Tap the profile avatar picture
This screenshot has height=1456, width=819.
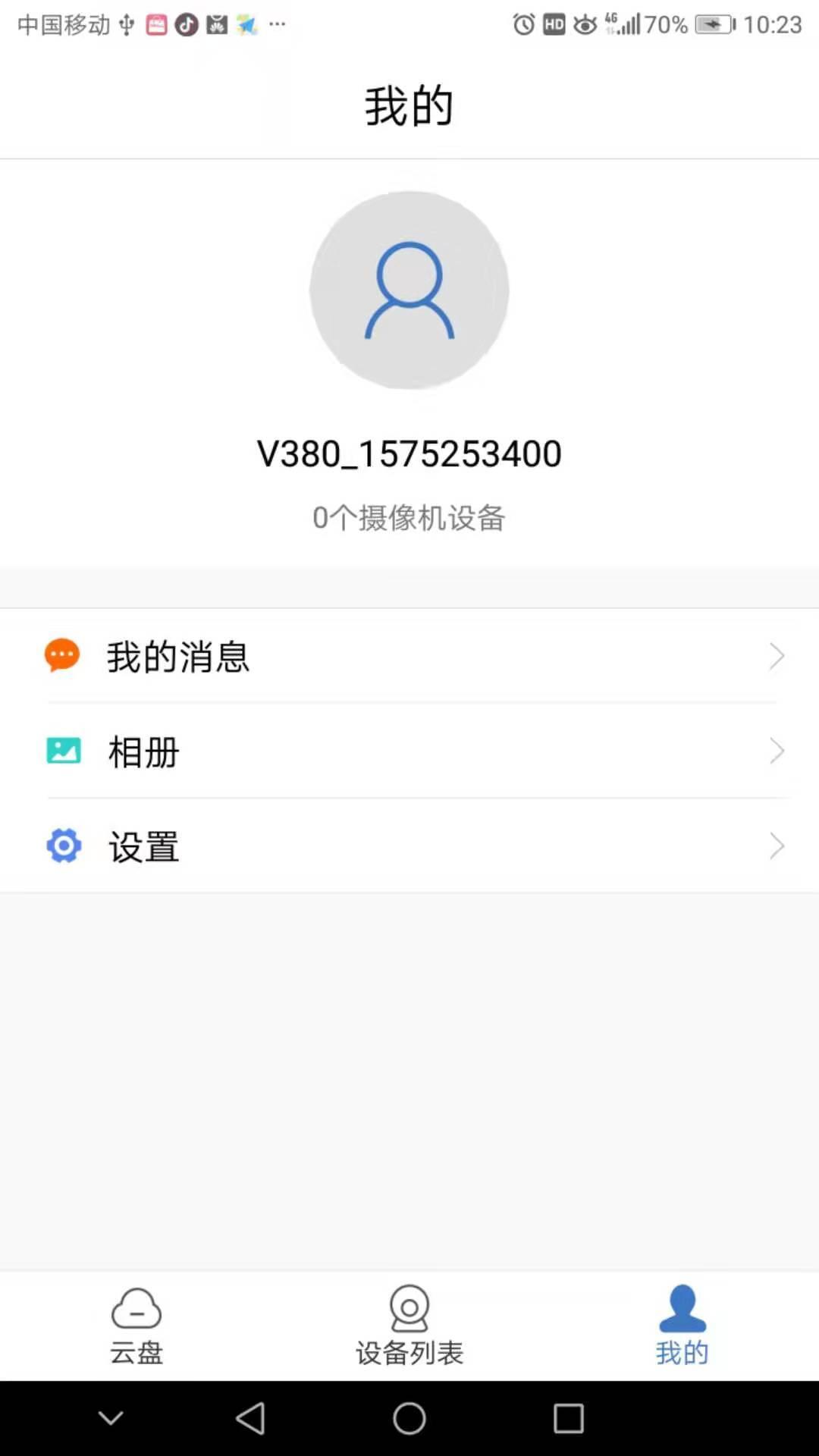409,290
